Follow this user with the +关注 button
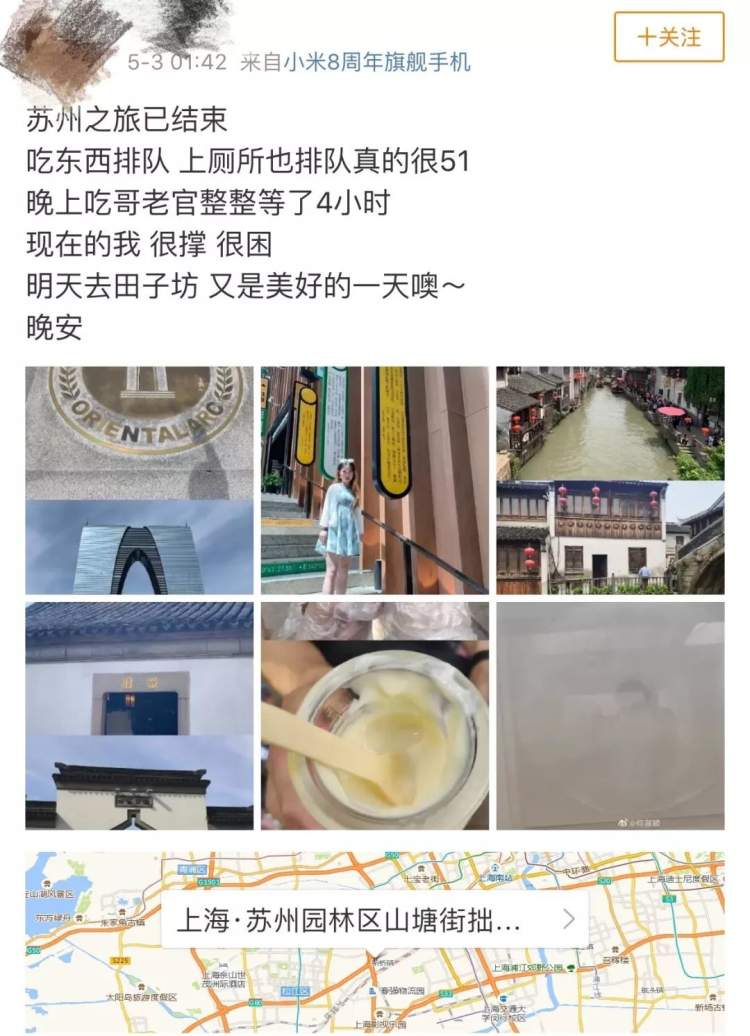750x1036 pixels. (x=669, y=37)
